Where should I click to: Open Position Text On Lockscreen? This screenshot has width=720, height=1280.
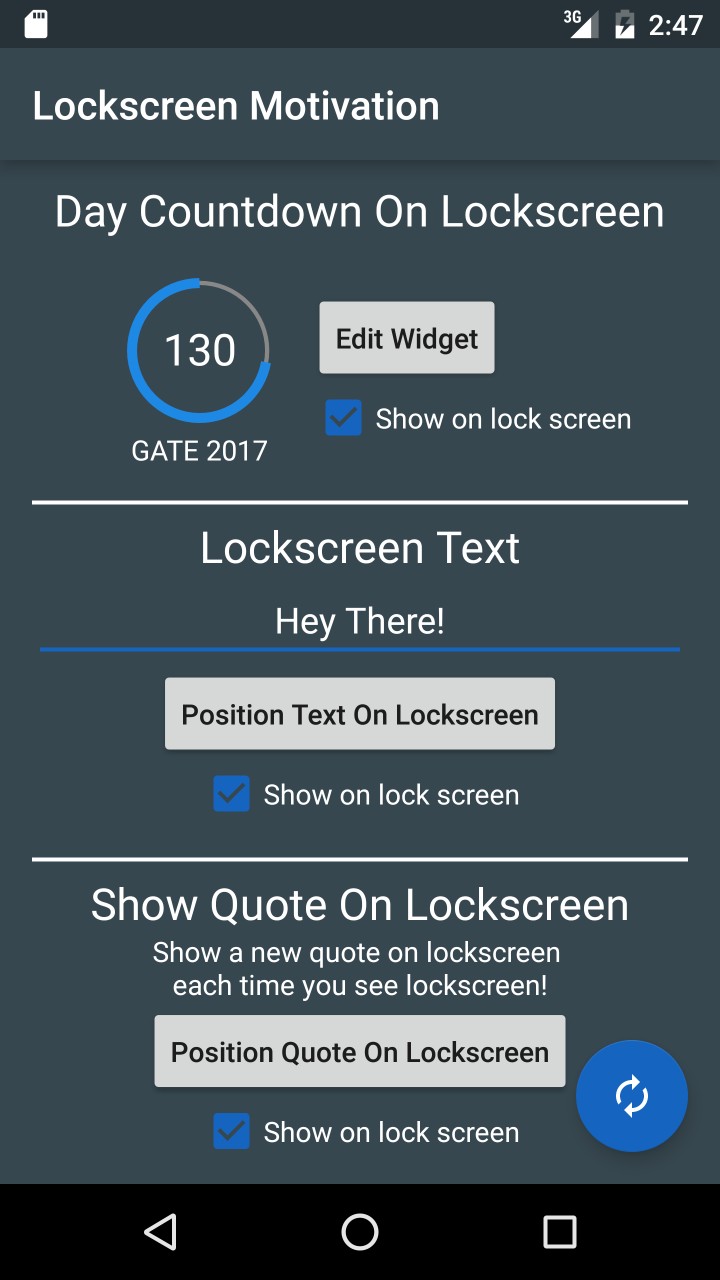[360, 714]
